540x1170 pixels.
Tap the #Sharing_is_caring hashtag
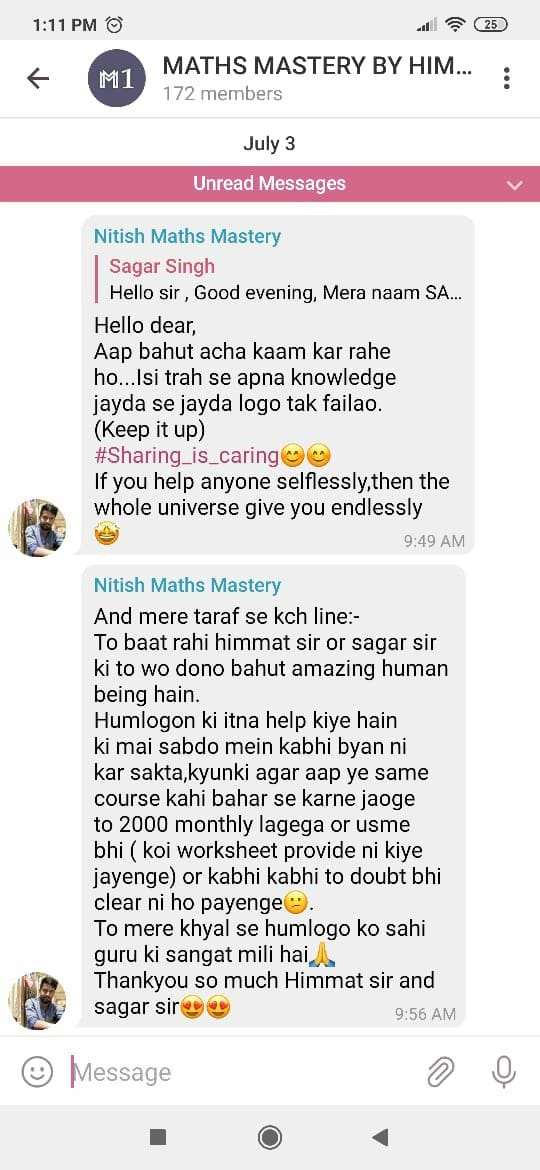click(186, 455)
